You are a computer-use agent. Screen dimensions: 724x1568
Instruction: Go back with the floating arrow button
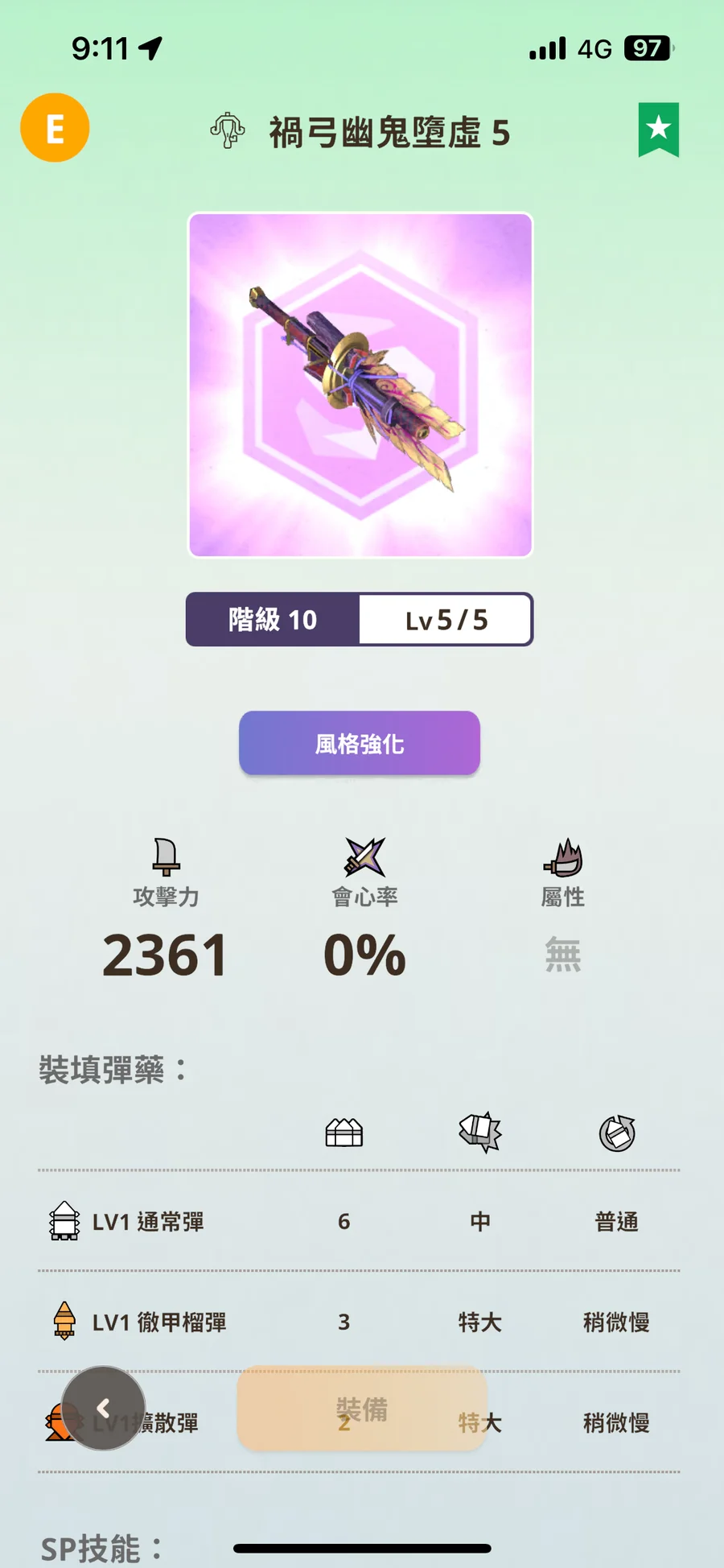(104, 1408)
